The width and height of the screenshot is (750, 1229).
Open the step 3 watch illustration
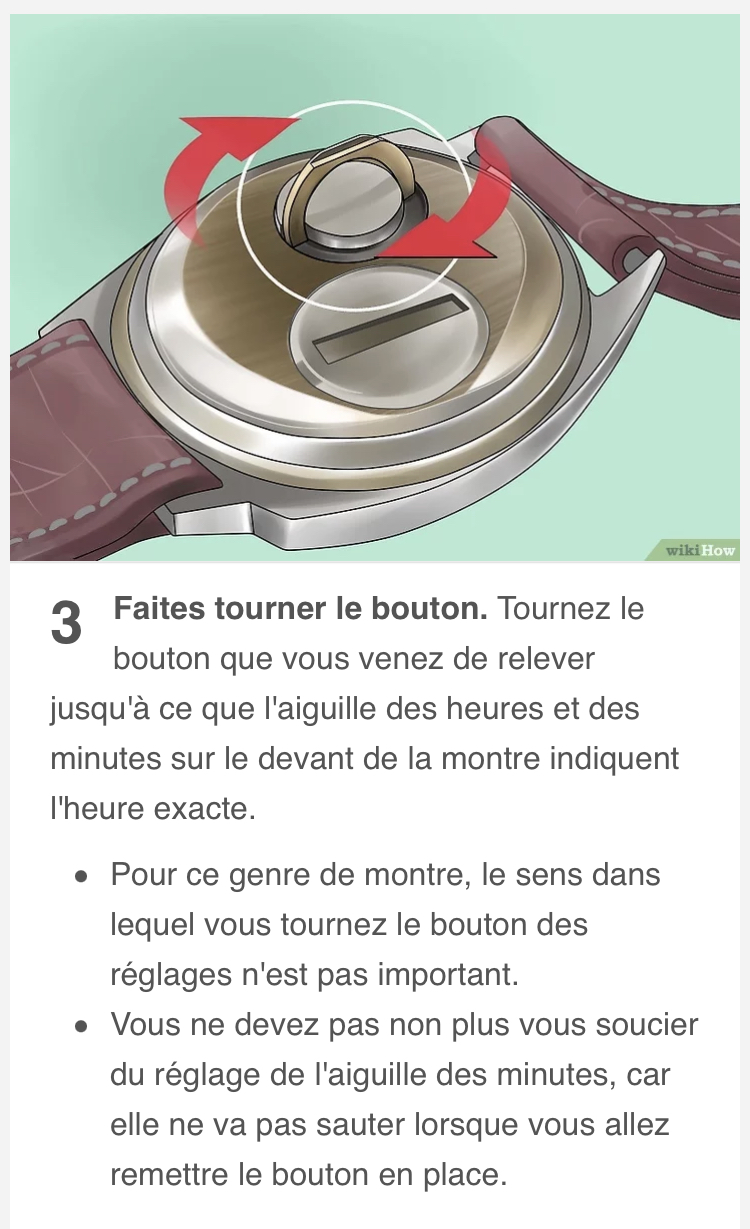click(375, 287)
